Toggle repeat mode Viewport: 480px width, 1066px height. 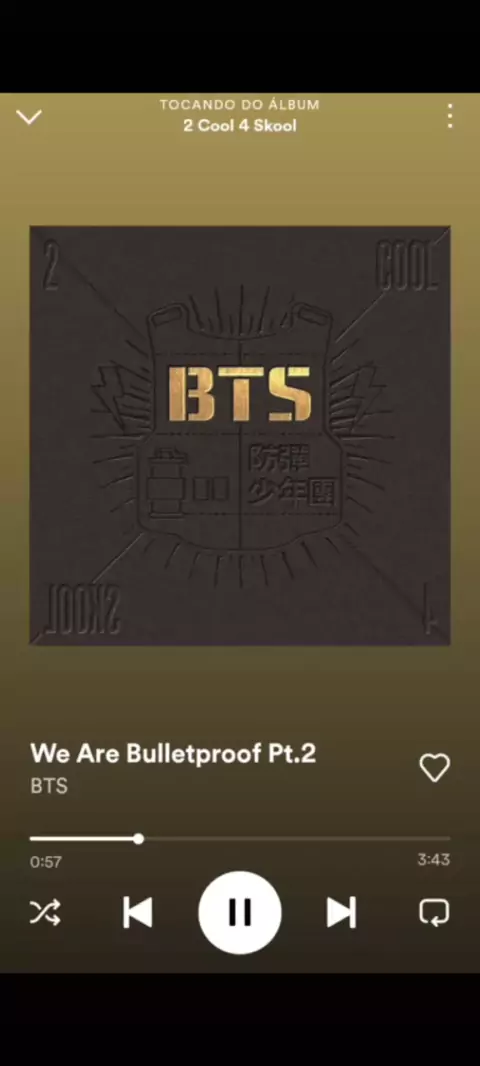coord(434,912)
